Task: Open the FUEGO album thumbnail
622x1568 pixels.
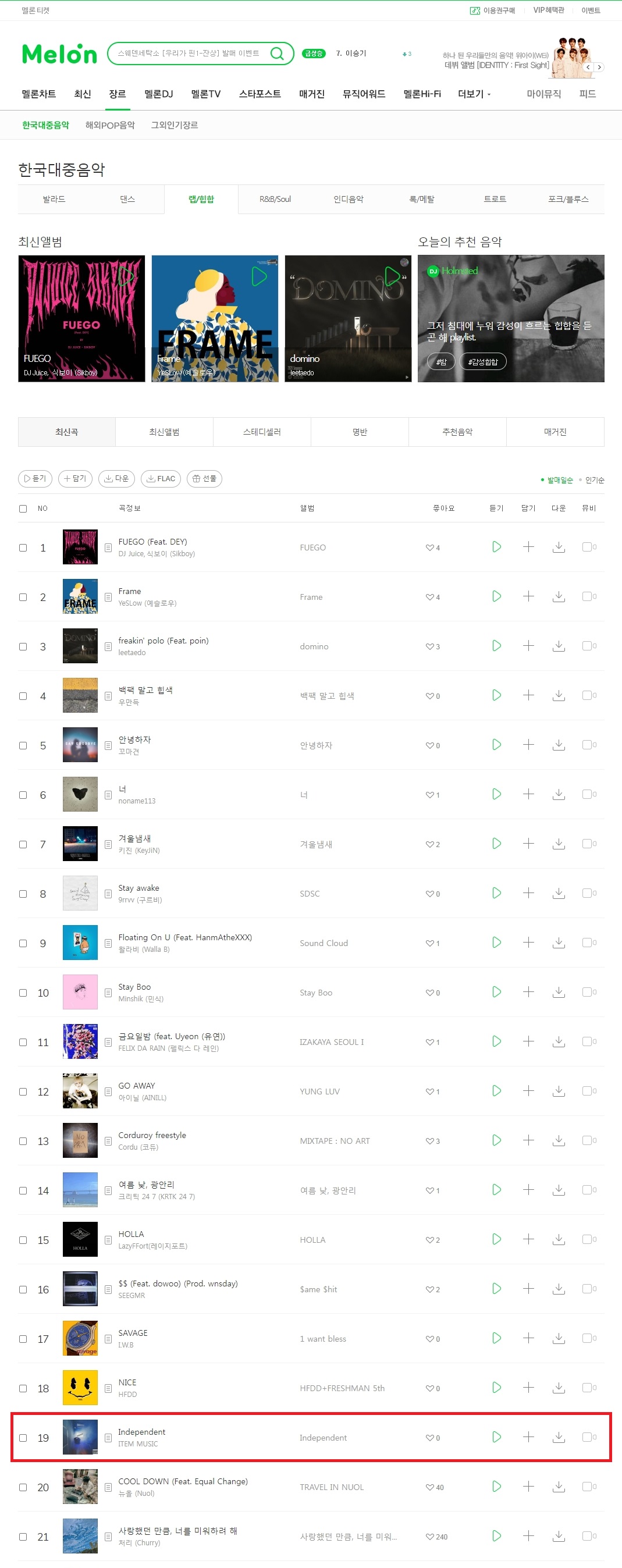Action: [81, 318]
